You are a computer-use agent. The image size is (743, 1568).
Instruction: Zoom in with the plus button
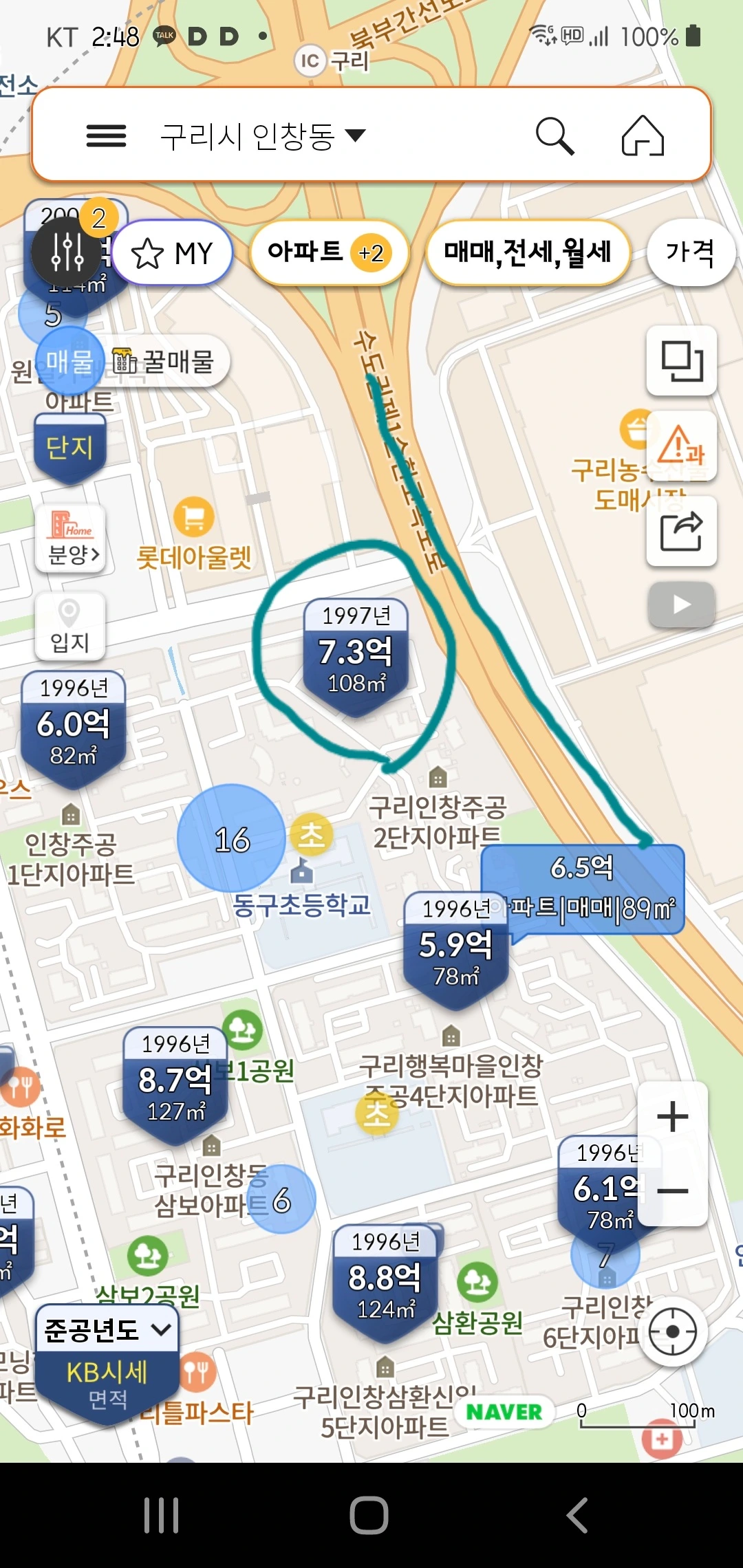[x=672, y=1117]
